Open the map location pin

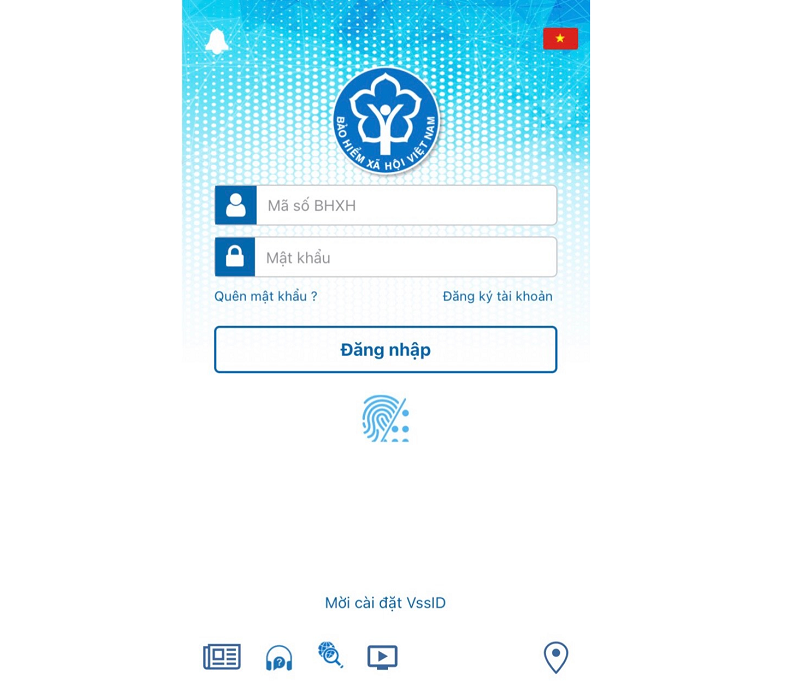(556, 657)
